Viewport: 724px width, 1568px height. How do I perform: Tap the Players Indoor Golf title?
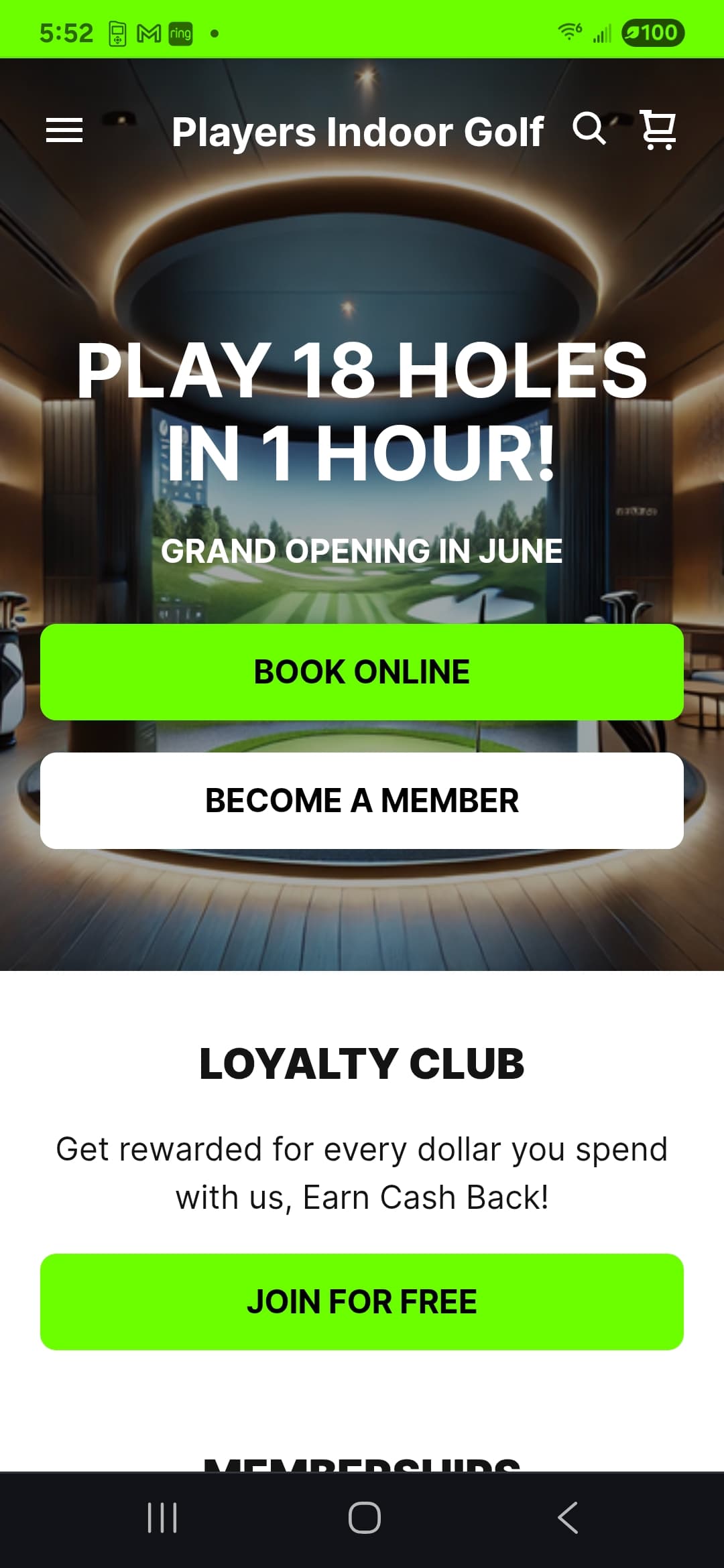(359, 131)
